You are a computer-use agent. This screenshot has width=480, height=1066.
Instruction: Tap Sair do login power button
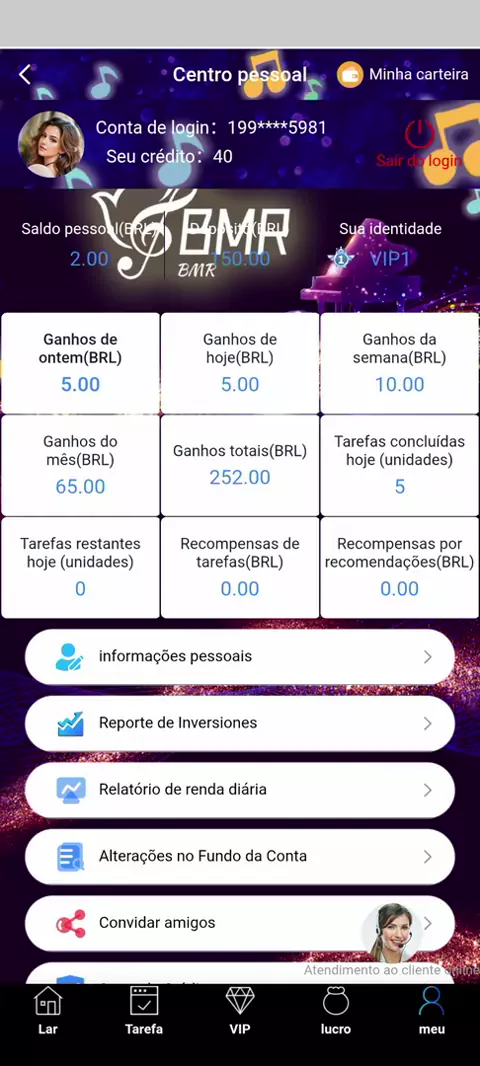(x=419, y=143)
